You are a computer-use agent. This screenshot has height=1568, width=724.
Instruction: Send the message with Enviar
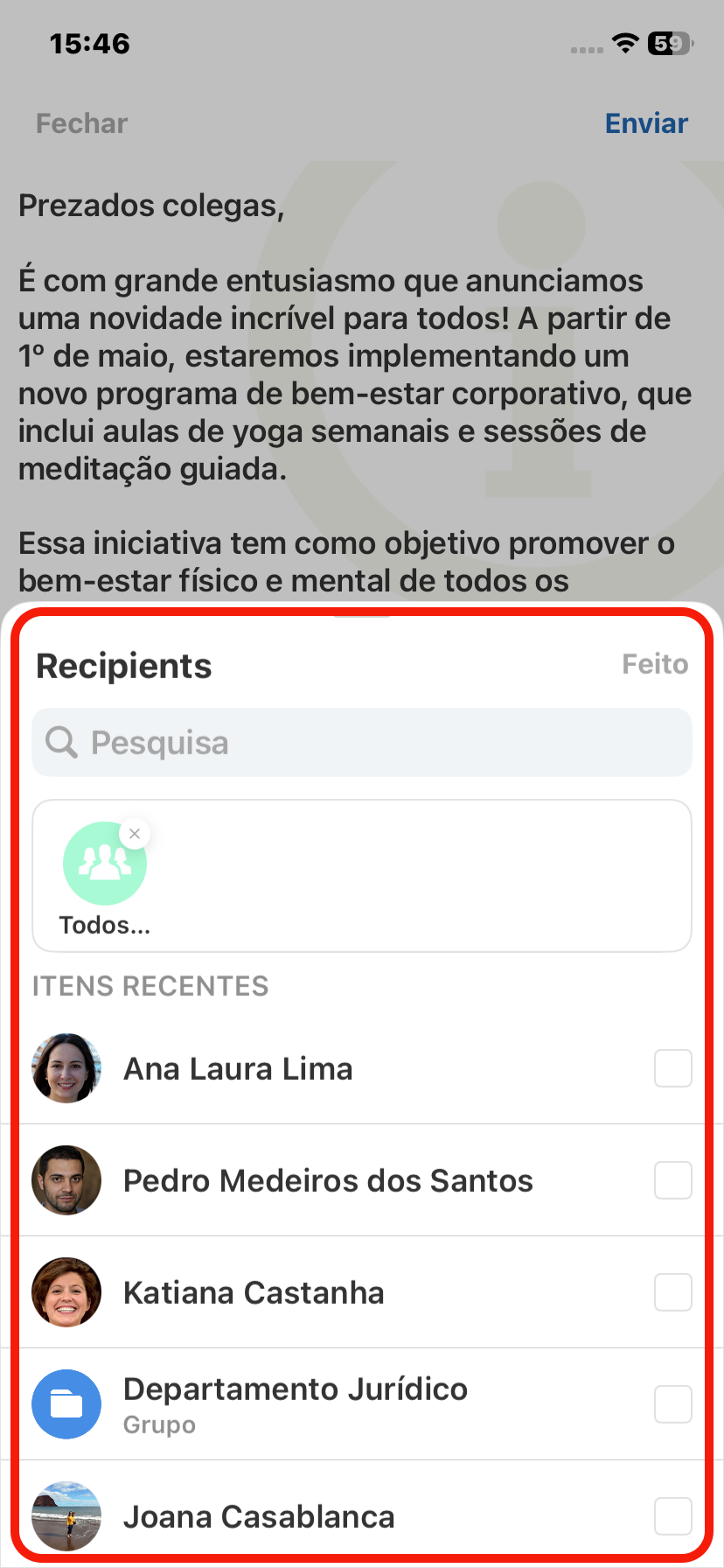click(x=646, y=123)
